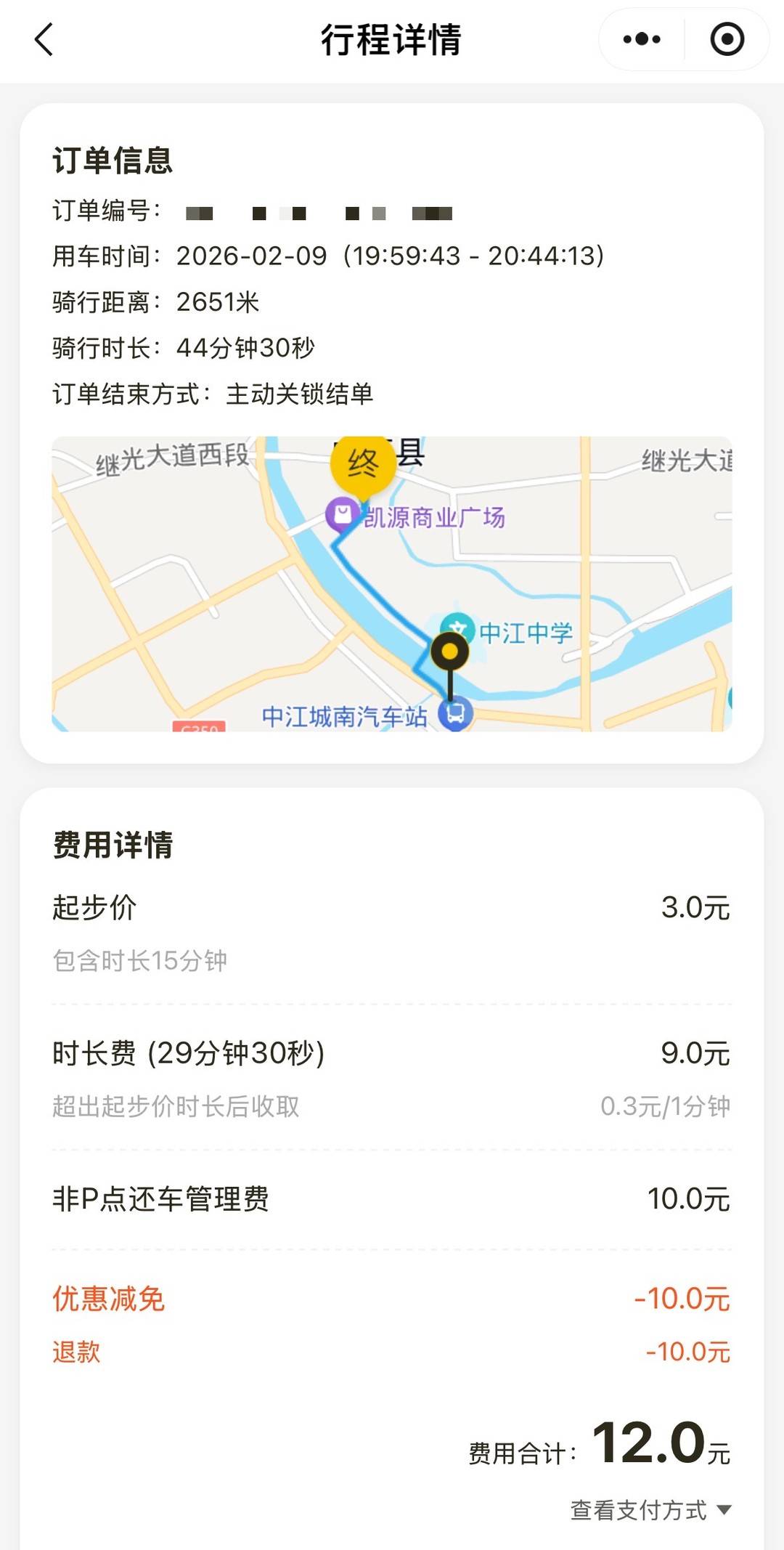Viewport: 784px width, 1550px height.
Task: Open the mini program three-dot menu
Action: (642, 39)
